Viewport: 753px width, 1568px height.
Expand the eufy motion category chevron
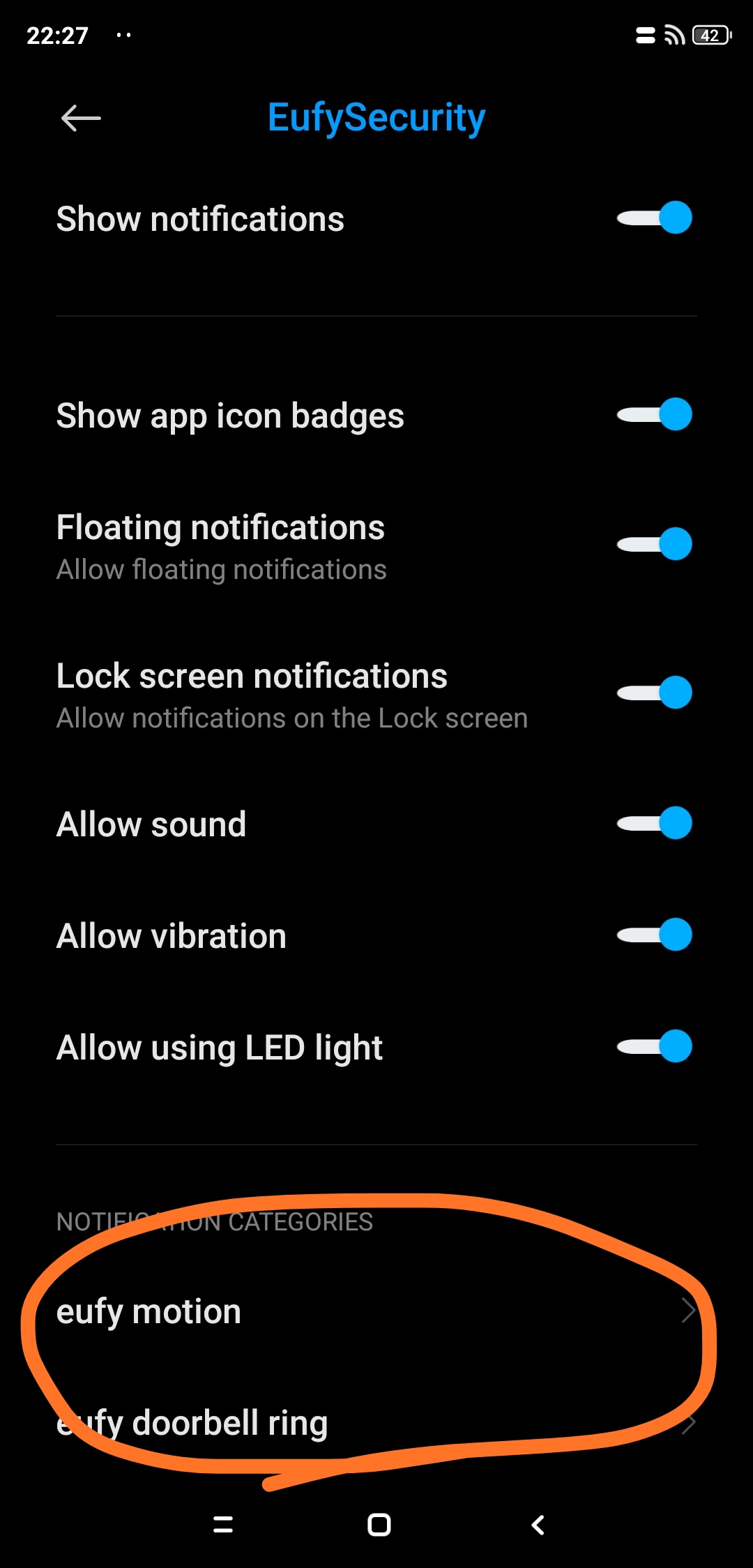[688, 1310]
